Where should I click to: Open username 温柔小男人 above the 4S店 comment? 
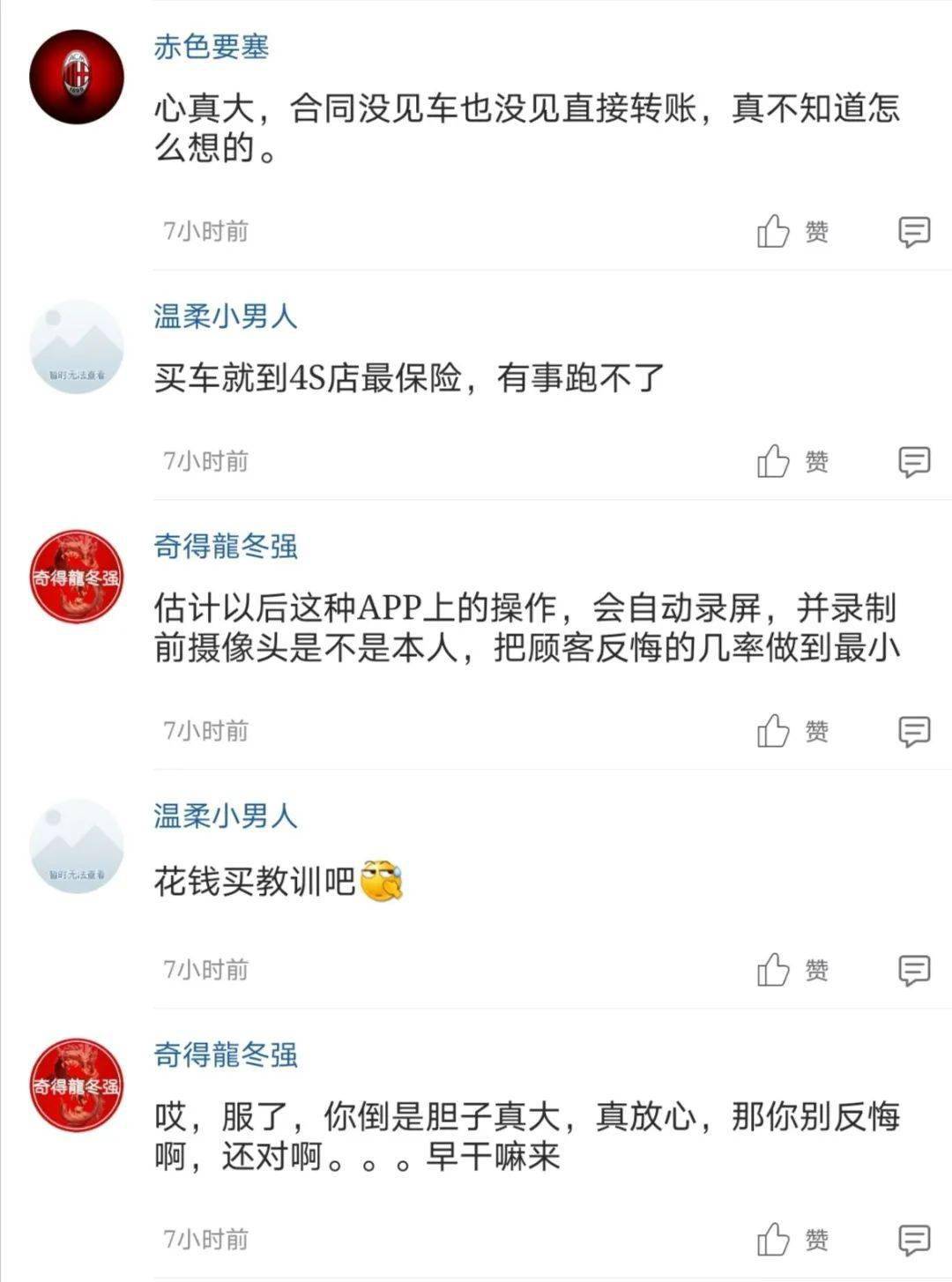tap(226, 316)
